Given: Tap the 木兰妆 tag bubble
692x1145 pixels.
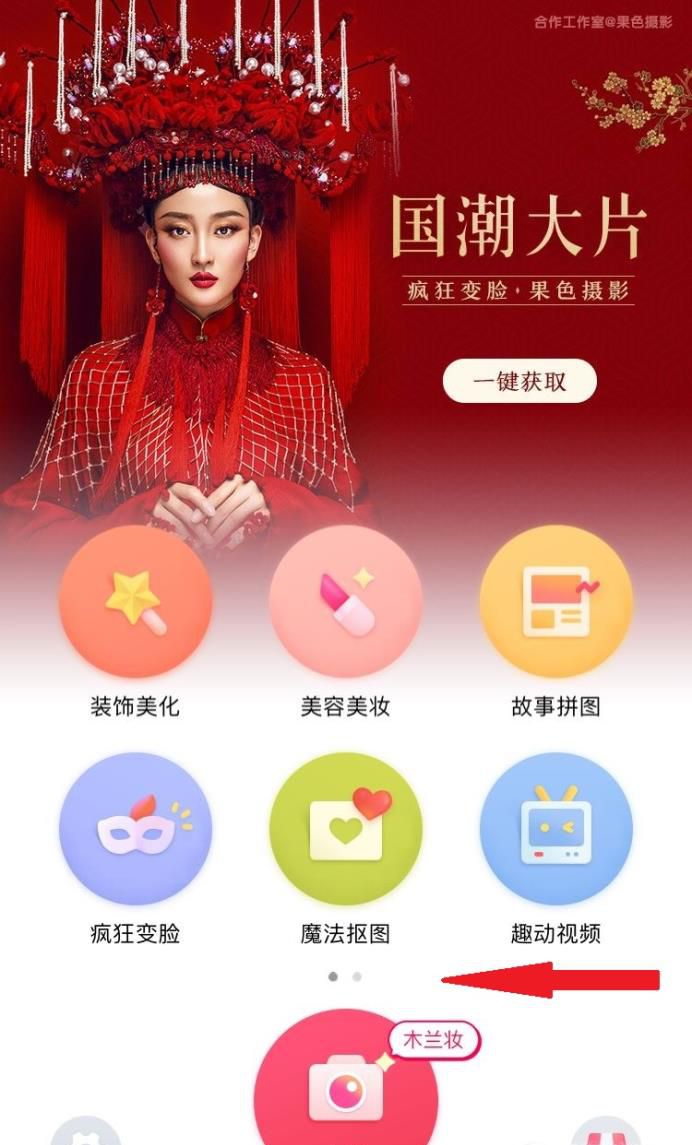Looking at the screenshot, I should pos(433,1040).
